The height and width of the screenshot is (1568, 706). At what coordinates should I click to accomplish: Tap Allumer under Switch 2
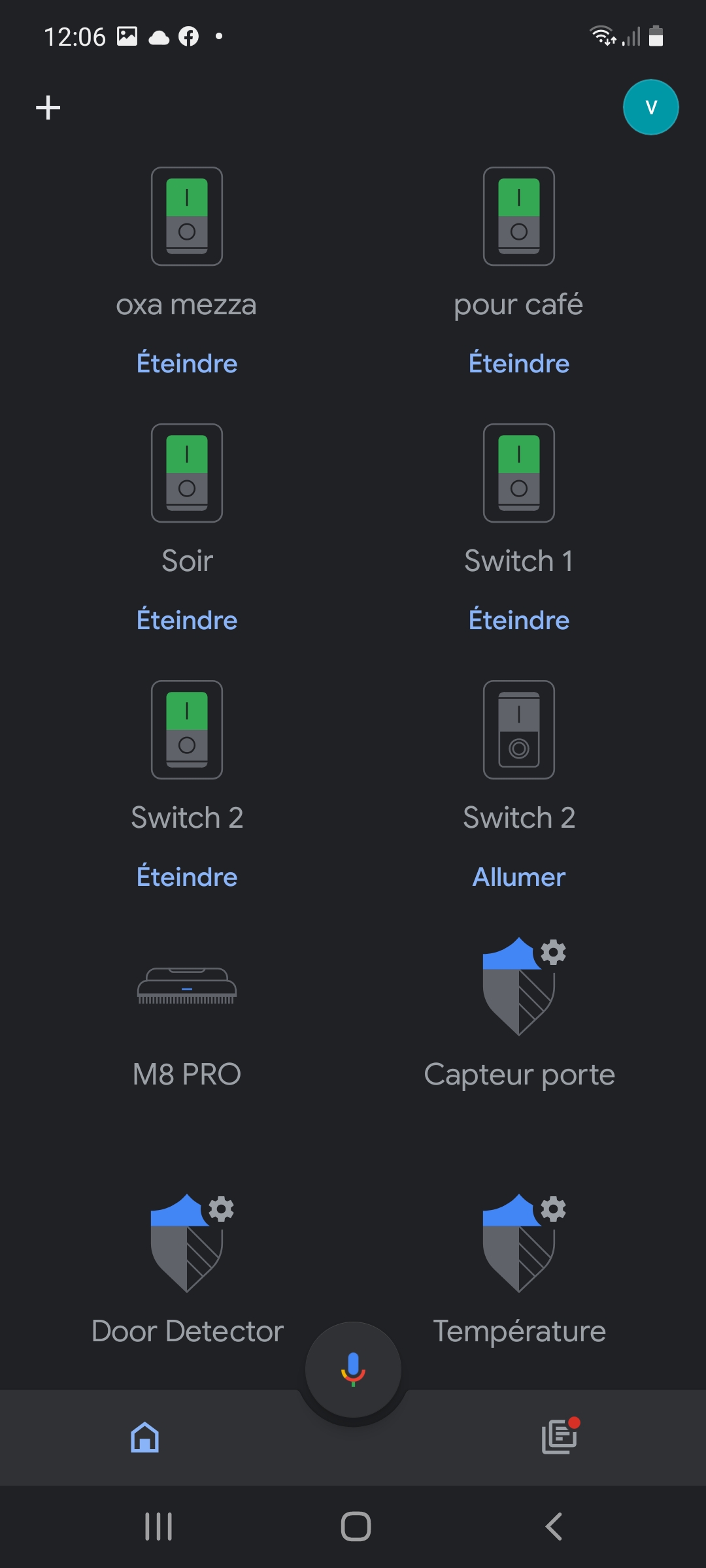point(519,877)
